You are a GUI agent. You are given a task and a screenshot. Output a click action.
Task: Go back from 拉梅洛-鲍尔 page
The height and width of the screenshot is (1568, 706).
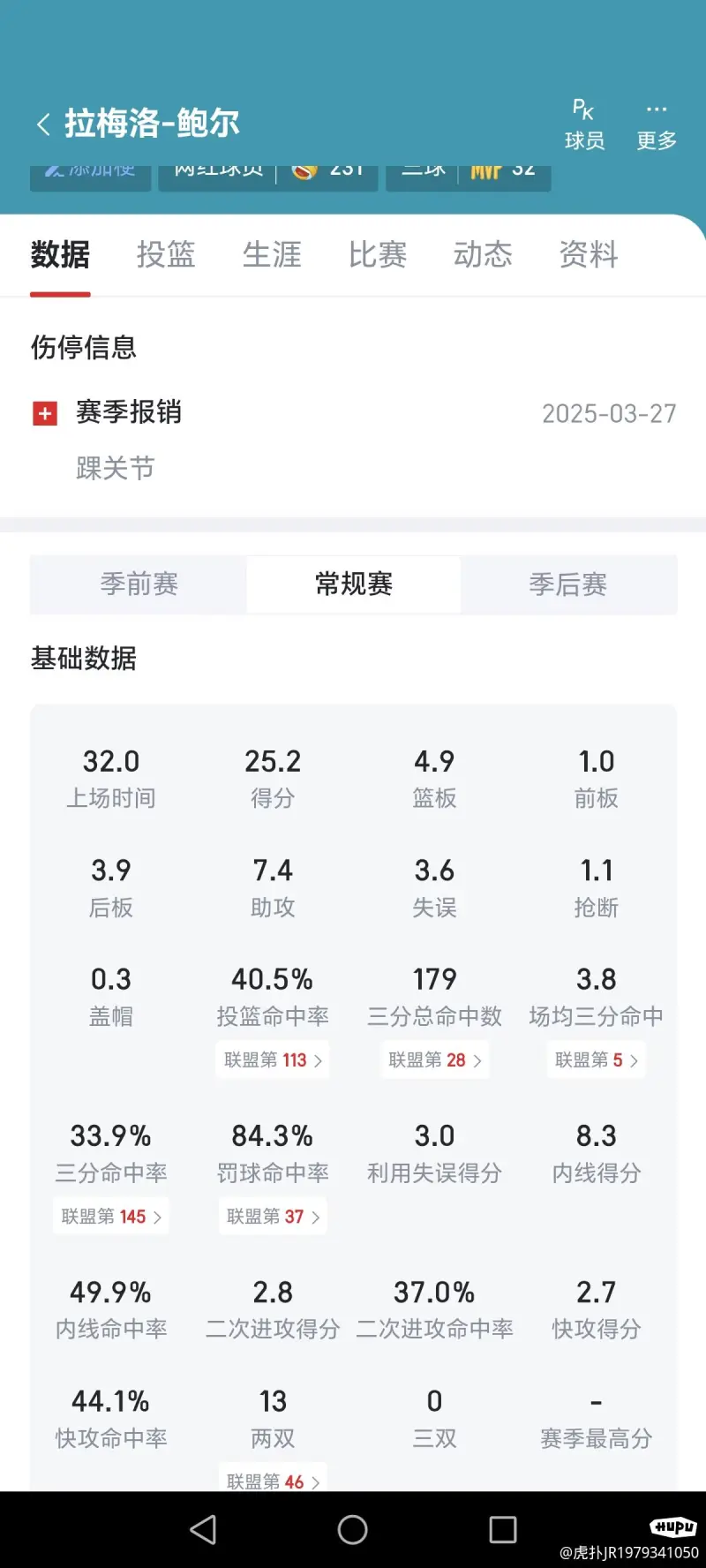click(43, 124)
